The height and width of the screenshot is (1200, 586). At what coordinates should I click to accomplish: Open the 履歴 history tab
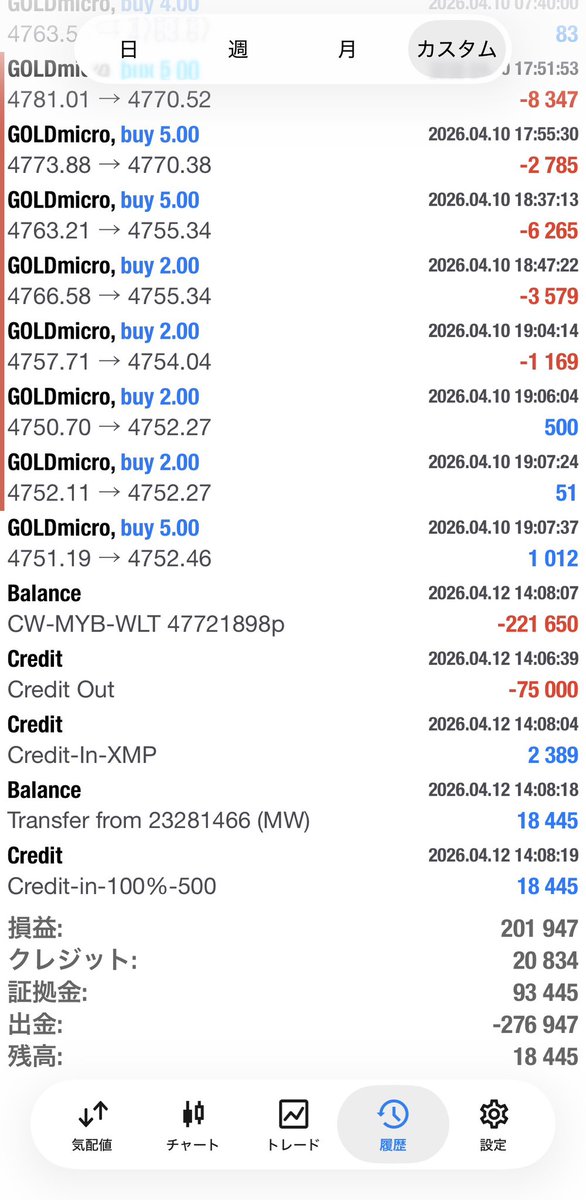[393, 1127]
